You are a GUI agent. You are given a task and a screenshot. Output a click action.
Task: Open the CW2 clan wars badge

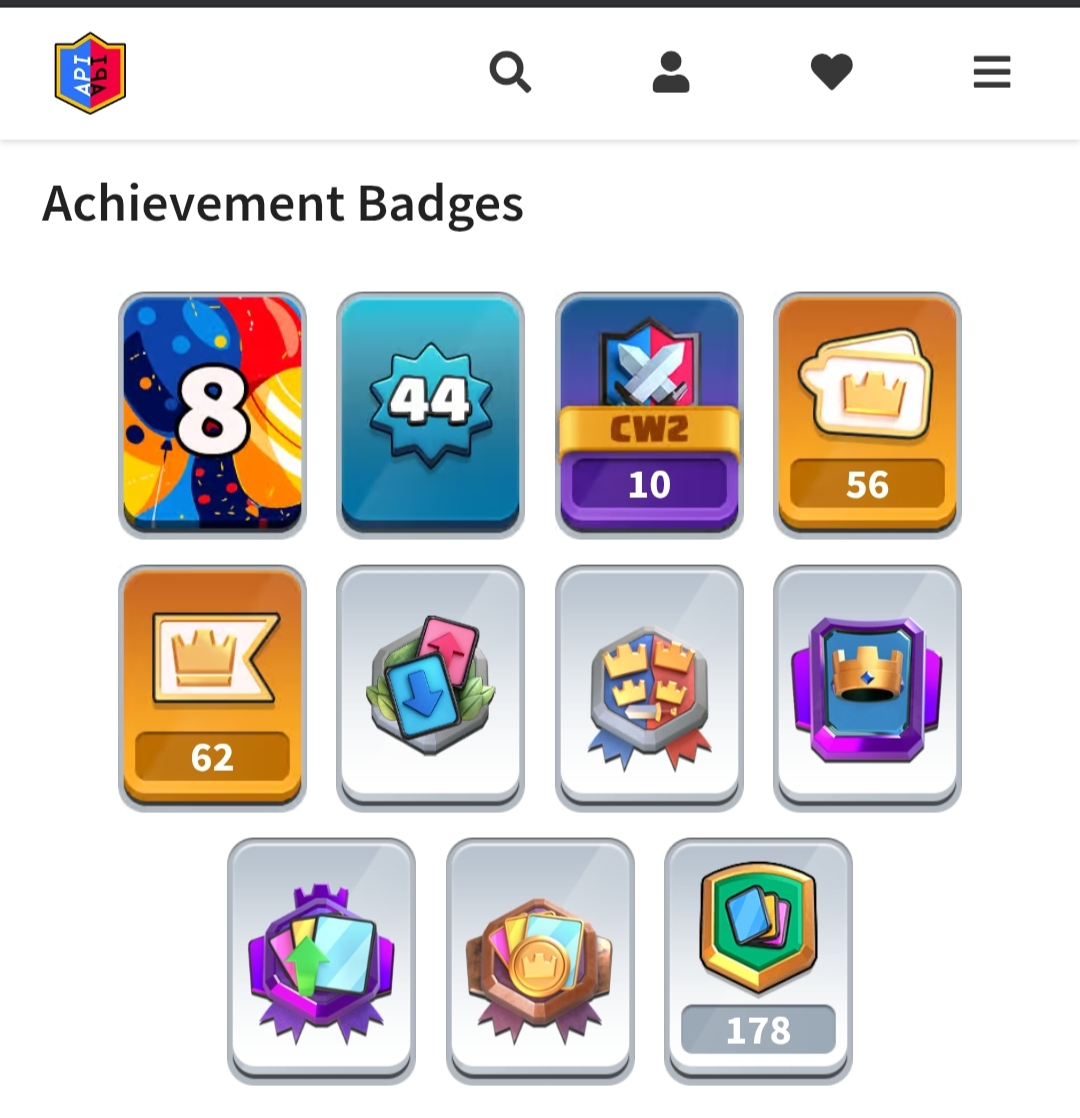[649, 414]
